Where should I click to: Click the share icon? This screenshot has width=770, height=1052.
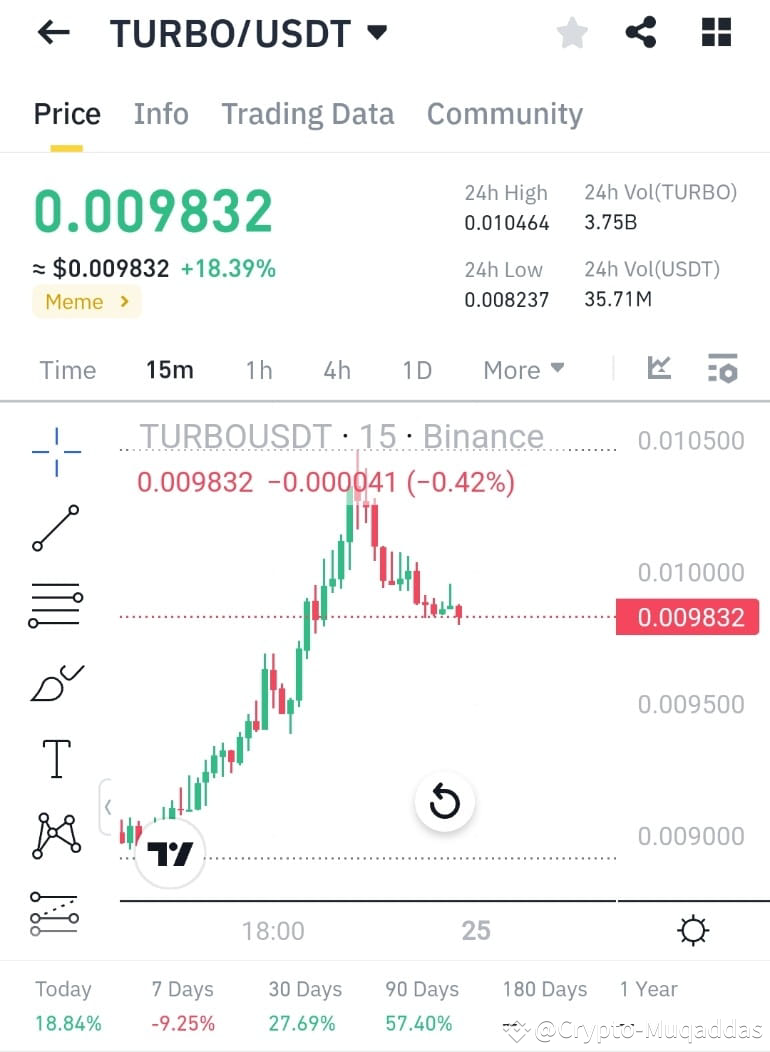coord(640,32)
